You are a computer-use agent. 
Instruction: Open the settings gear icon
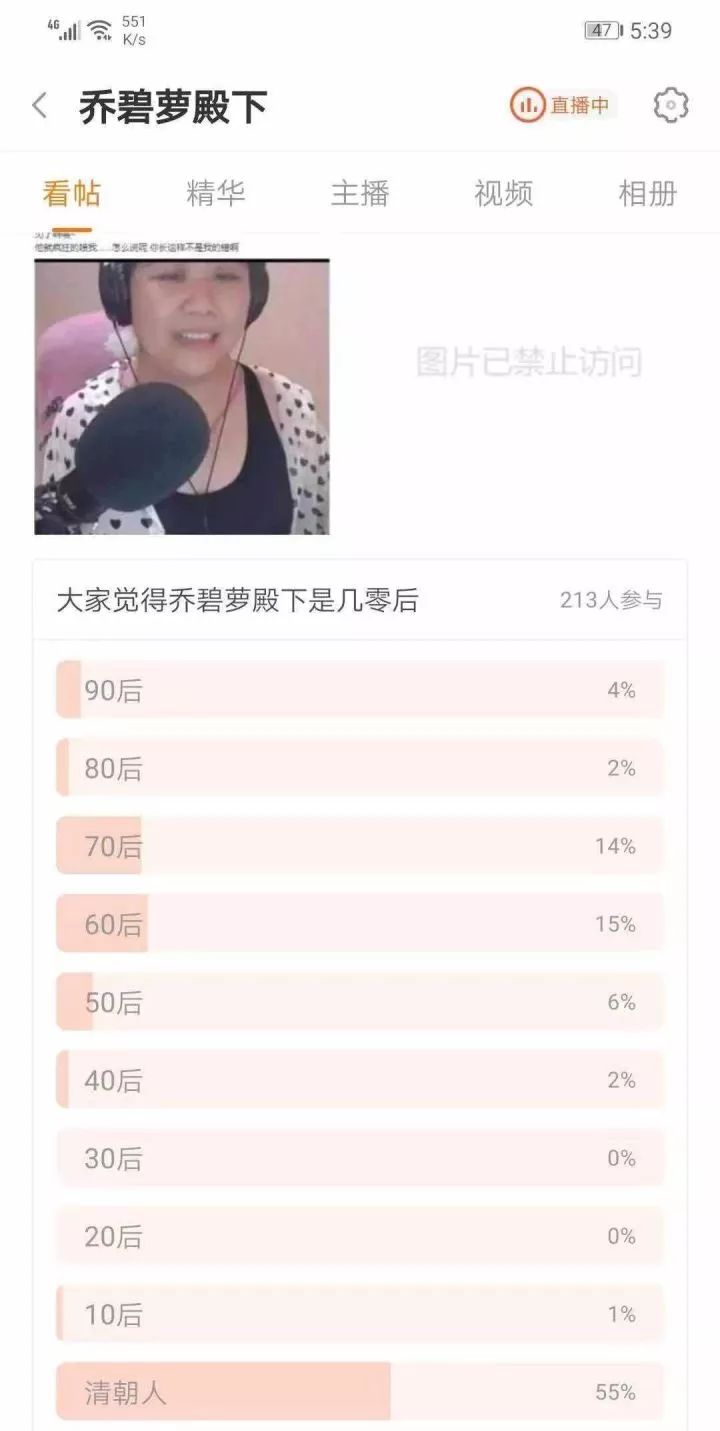tap(671, 105)
